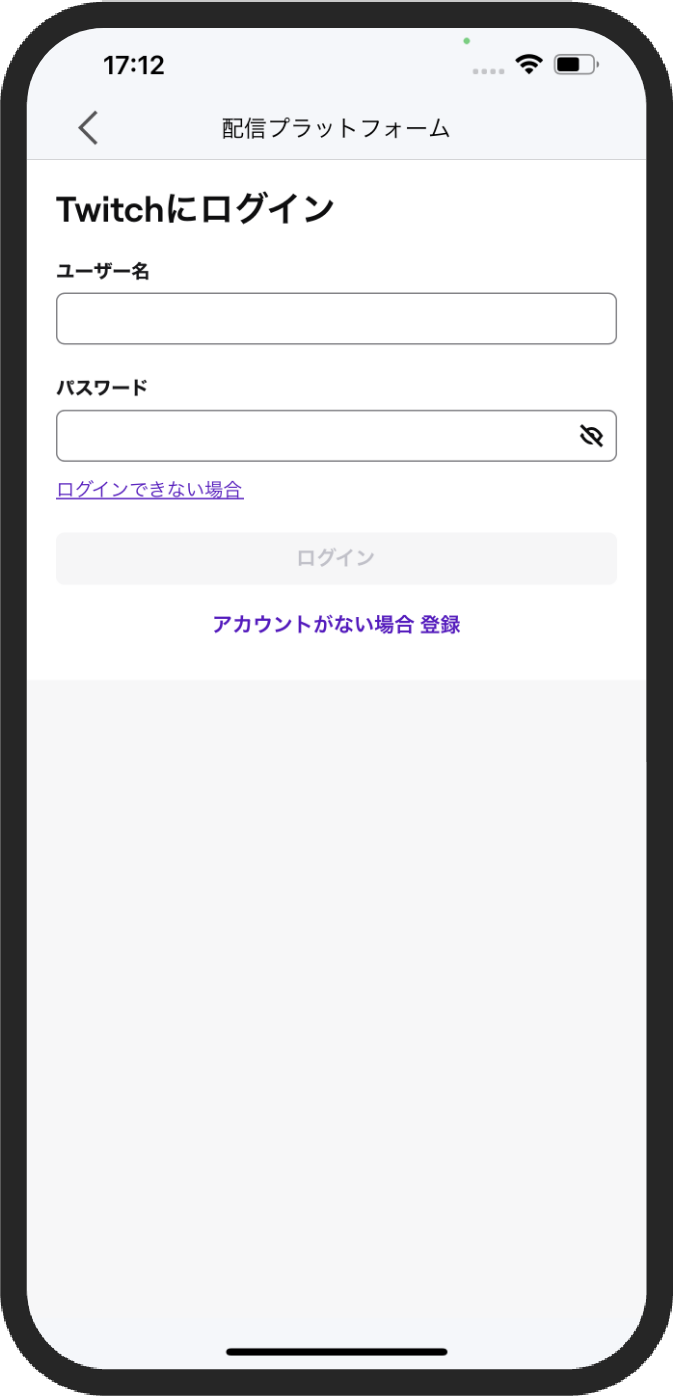The image size is (674, 1397).
Task: Focus the ユーザー名 text field
Action: 336,319
